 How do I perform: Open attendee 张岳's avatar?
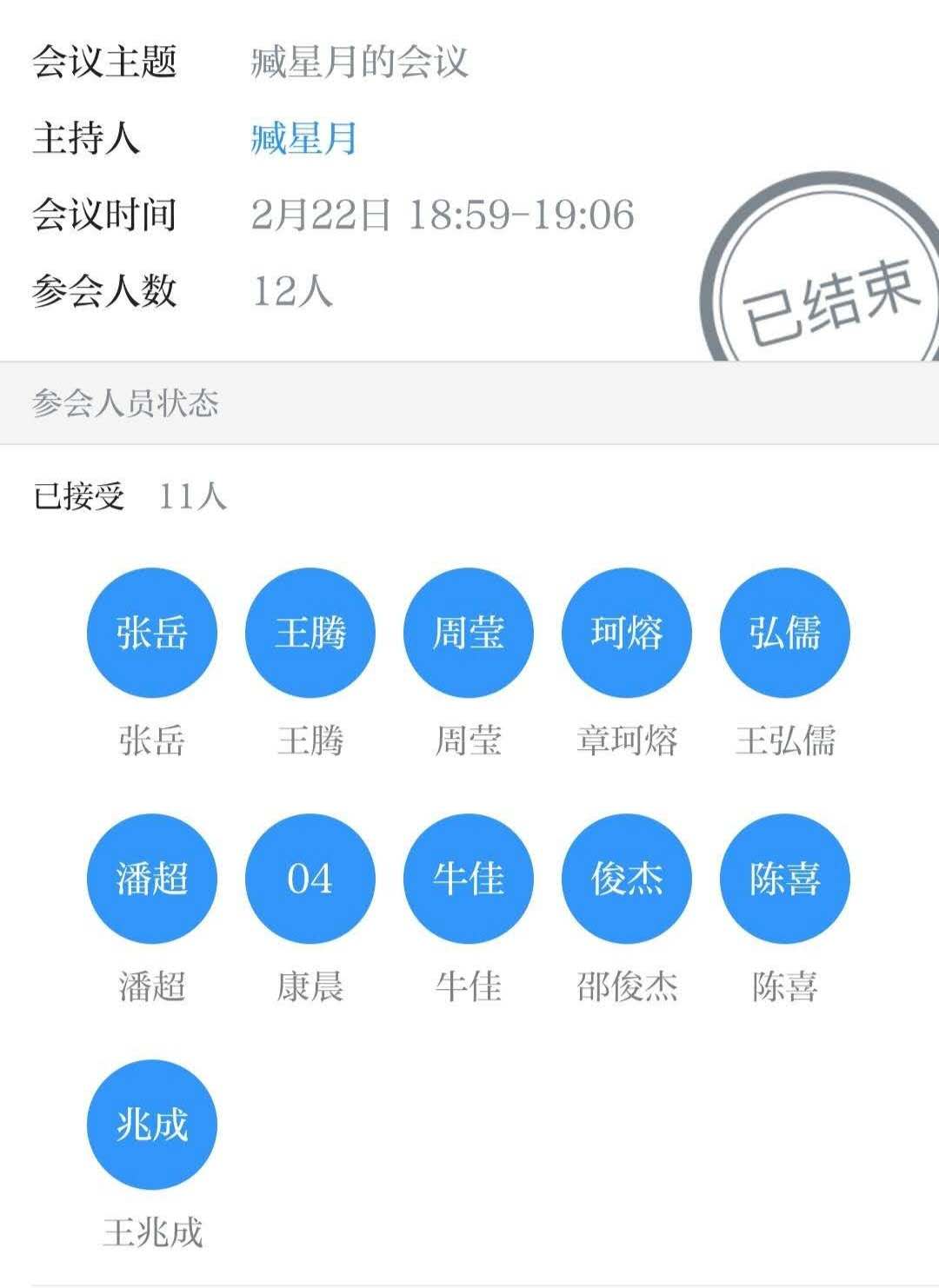click(x=152, y=633)
